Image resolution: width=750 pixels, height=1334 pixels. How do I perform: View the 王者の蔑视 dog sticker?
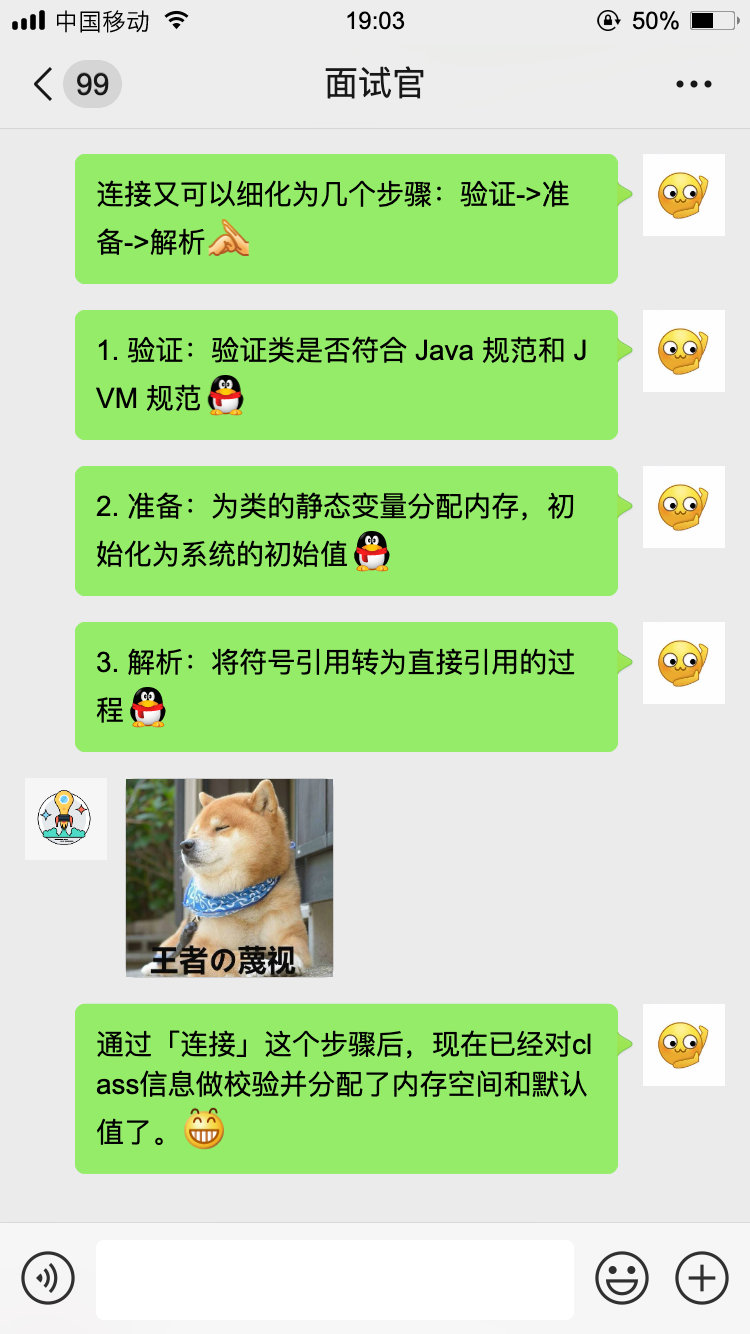coord(229,877)
